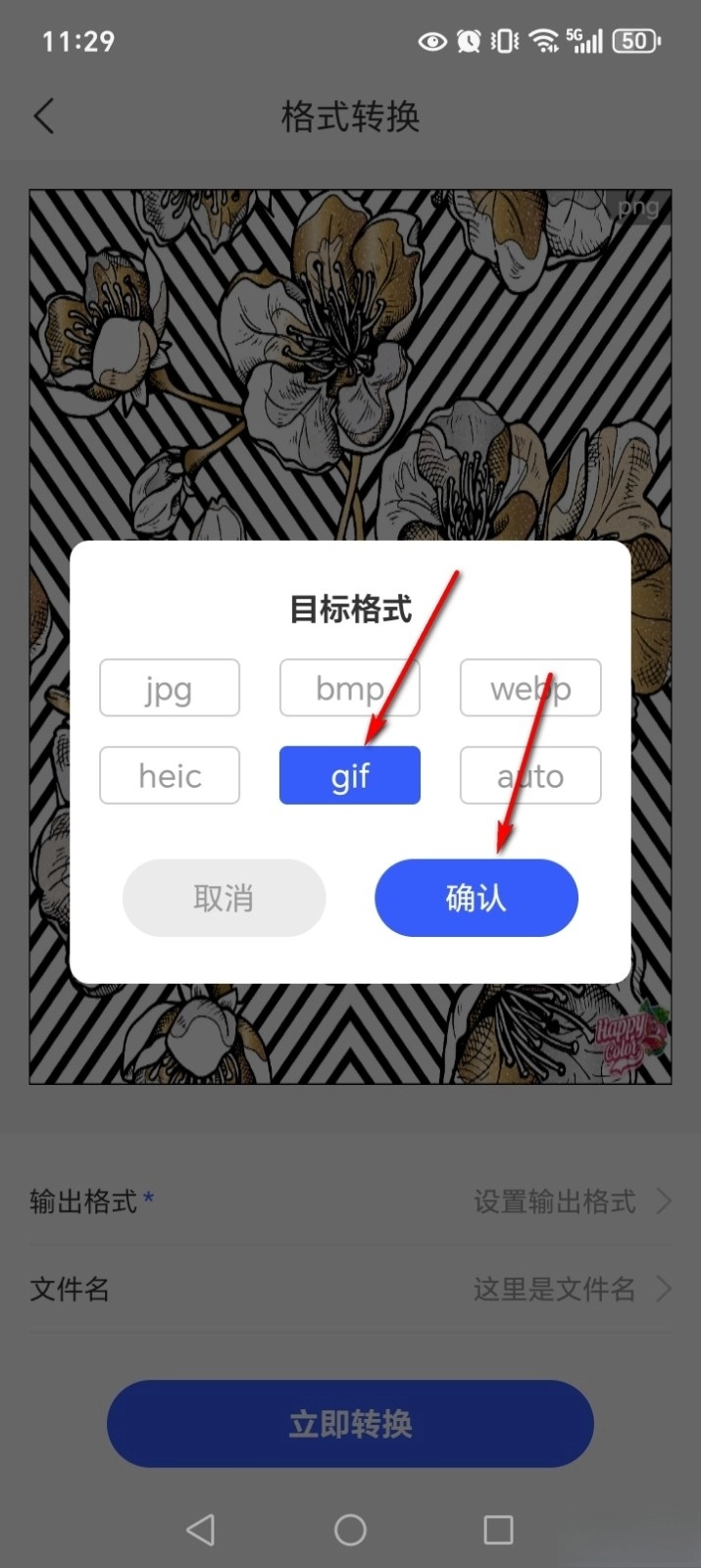Tap the system home button

pos(350,1529)
